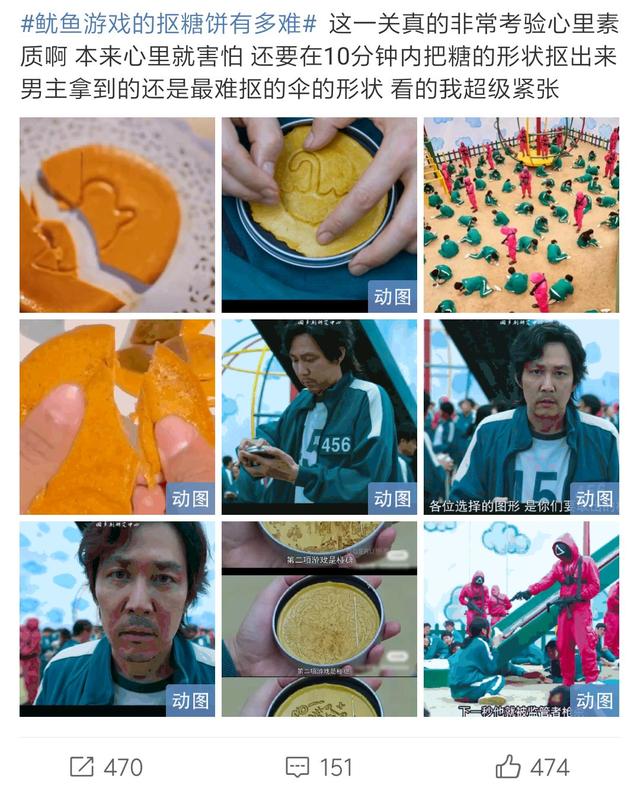Open the pink guard aiming gun GIF
The height and width of the screenshot is (785, 640).
point(521,619)
